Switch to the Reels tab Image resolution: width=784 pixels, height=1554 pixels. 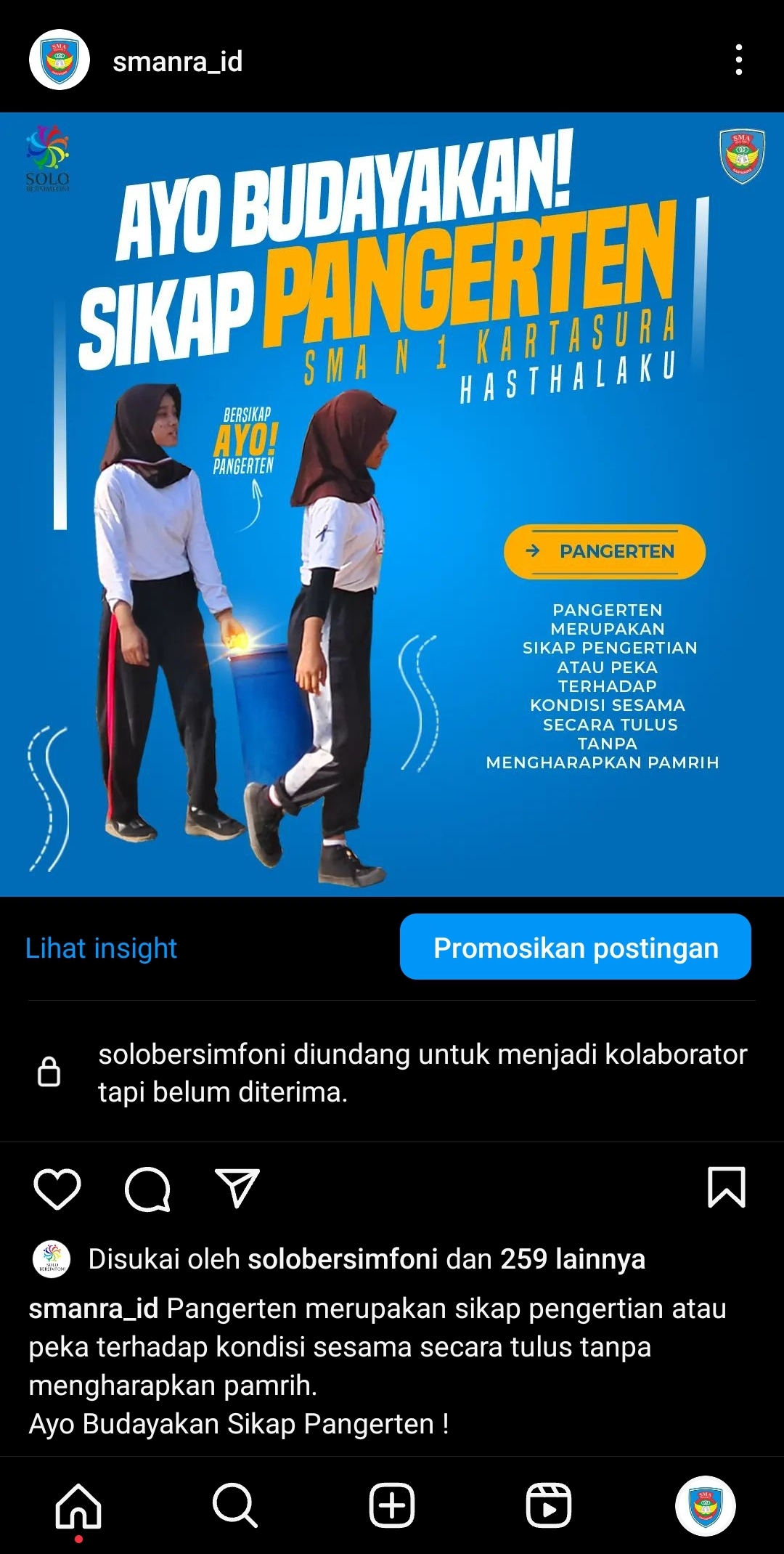point(549,1506)
